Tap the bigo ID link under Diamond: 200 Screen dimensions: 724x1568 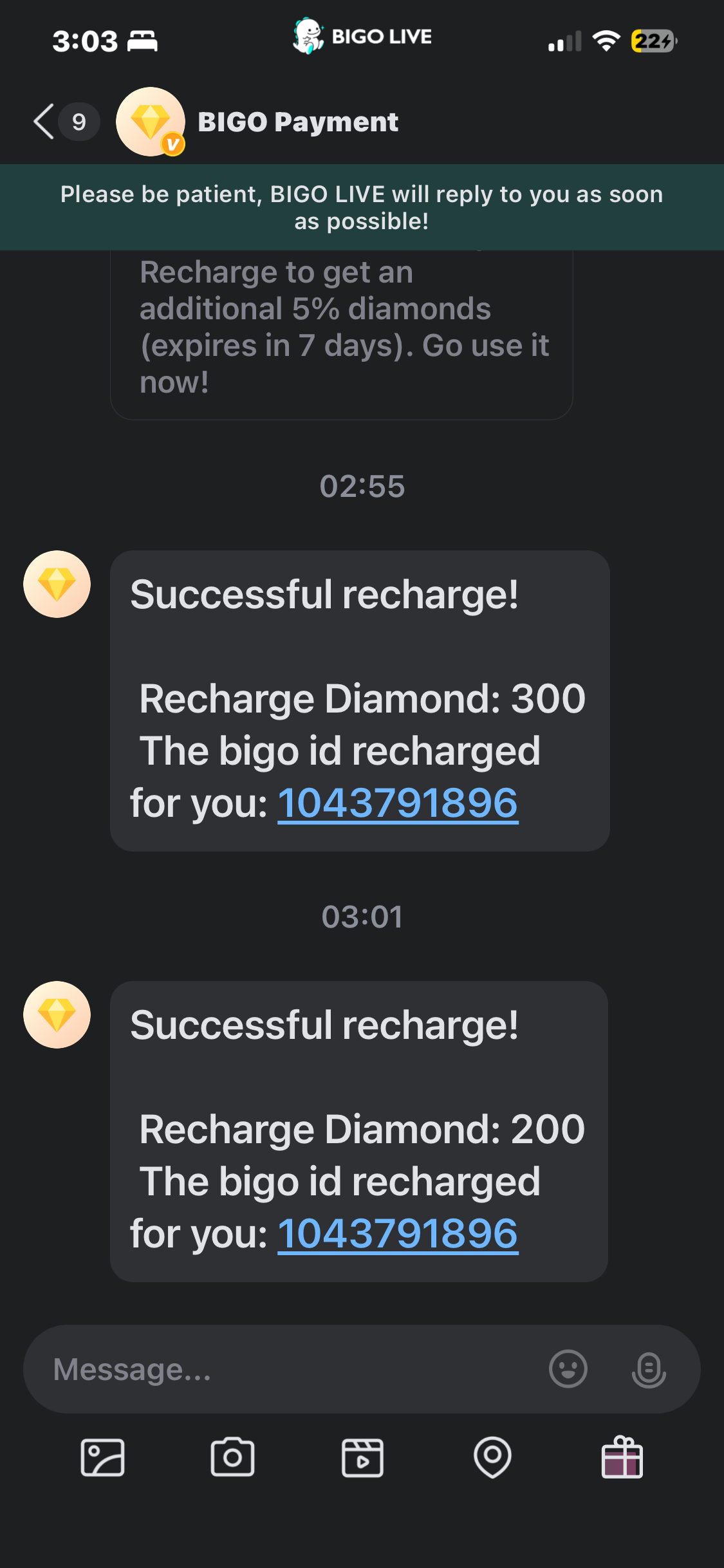click(x=398, y=1234)
